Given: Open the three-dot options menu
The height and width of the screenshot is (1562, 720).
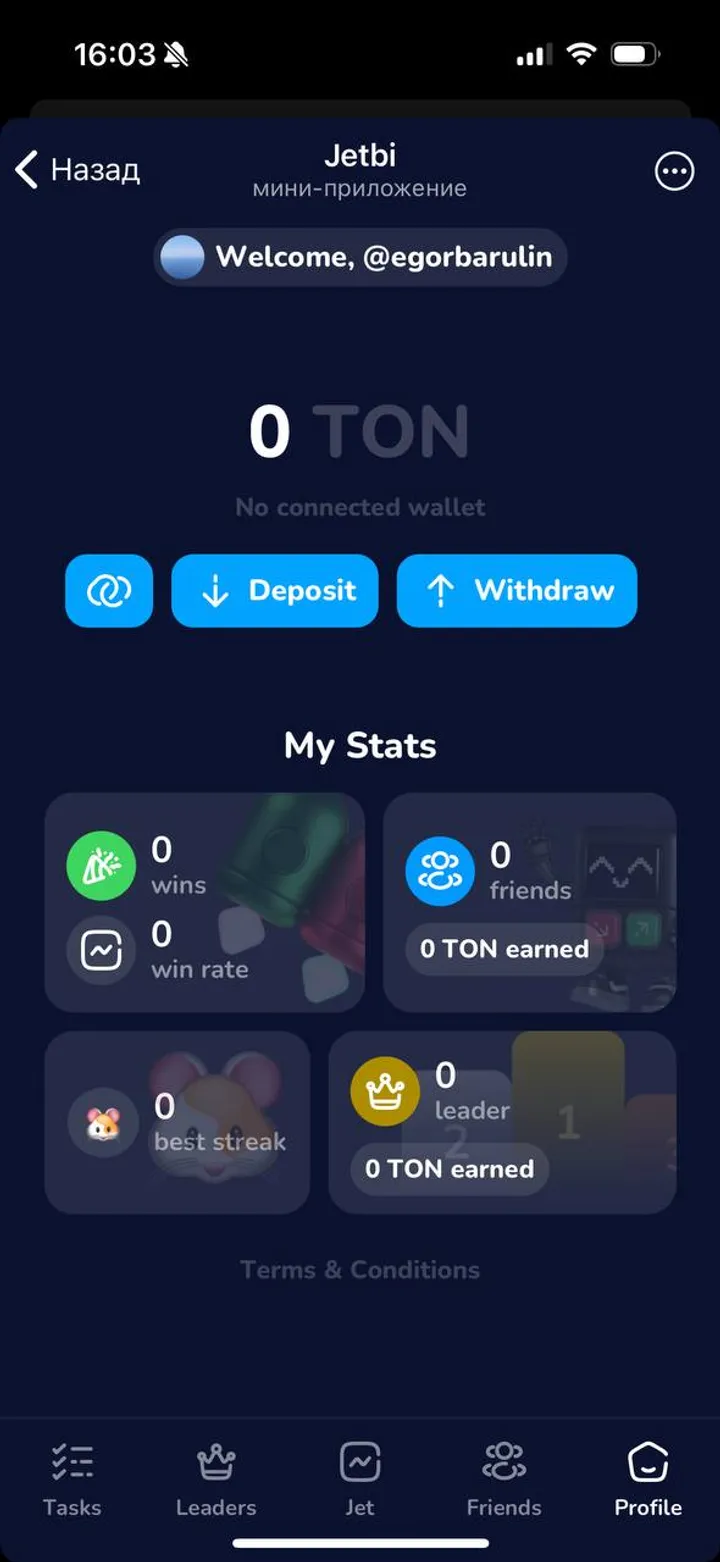Looking at the screenshot, I should [674, 171].
